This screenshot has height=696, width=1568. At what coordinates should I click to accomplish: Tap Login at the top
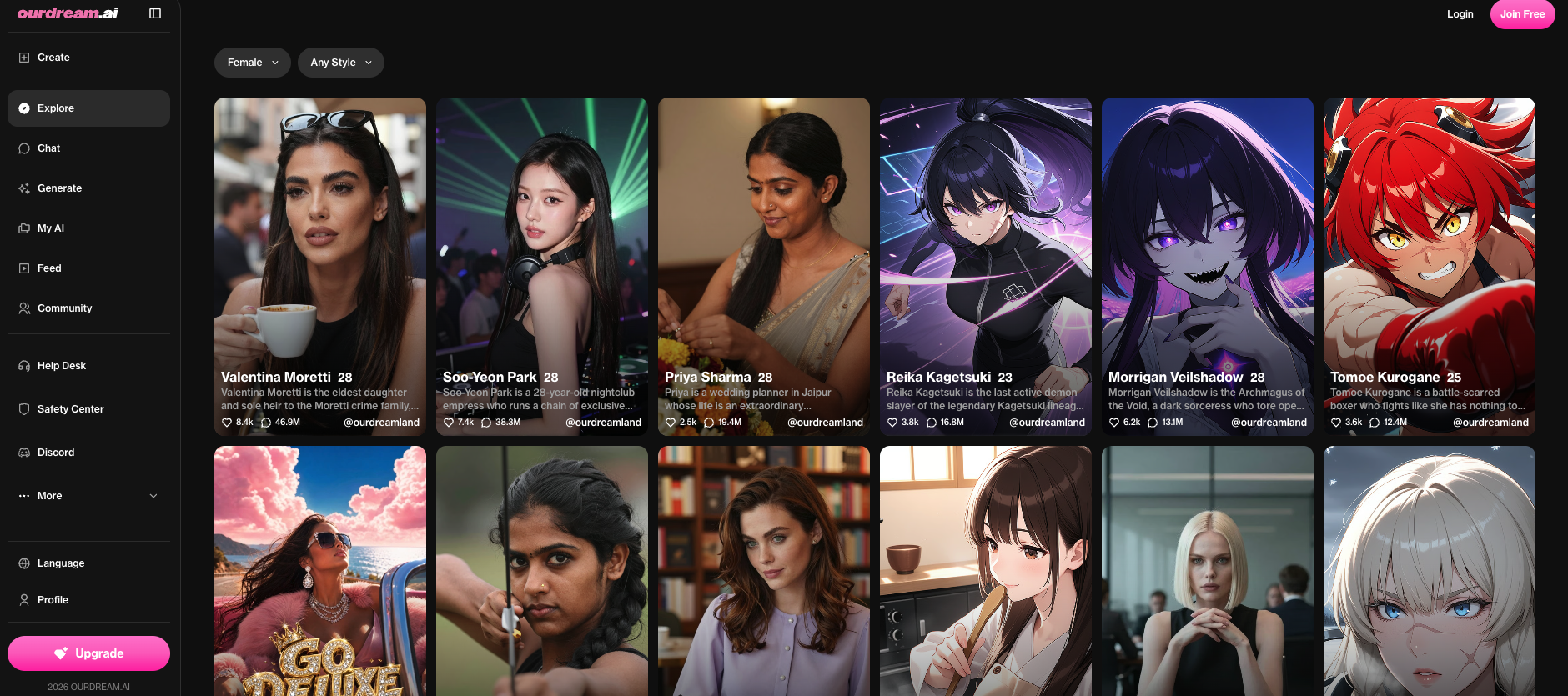[x=1460, y=14]
